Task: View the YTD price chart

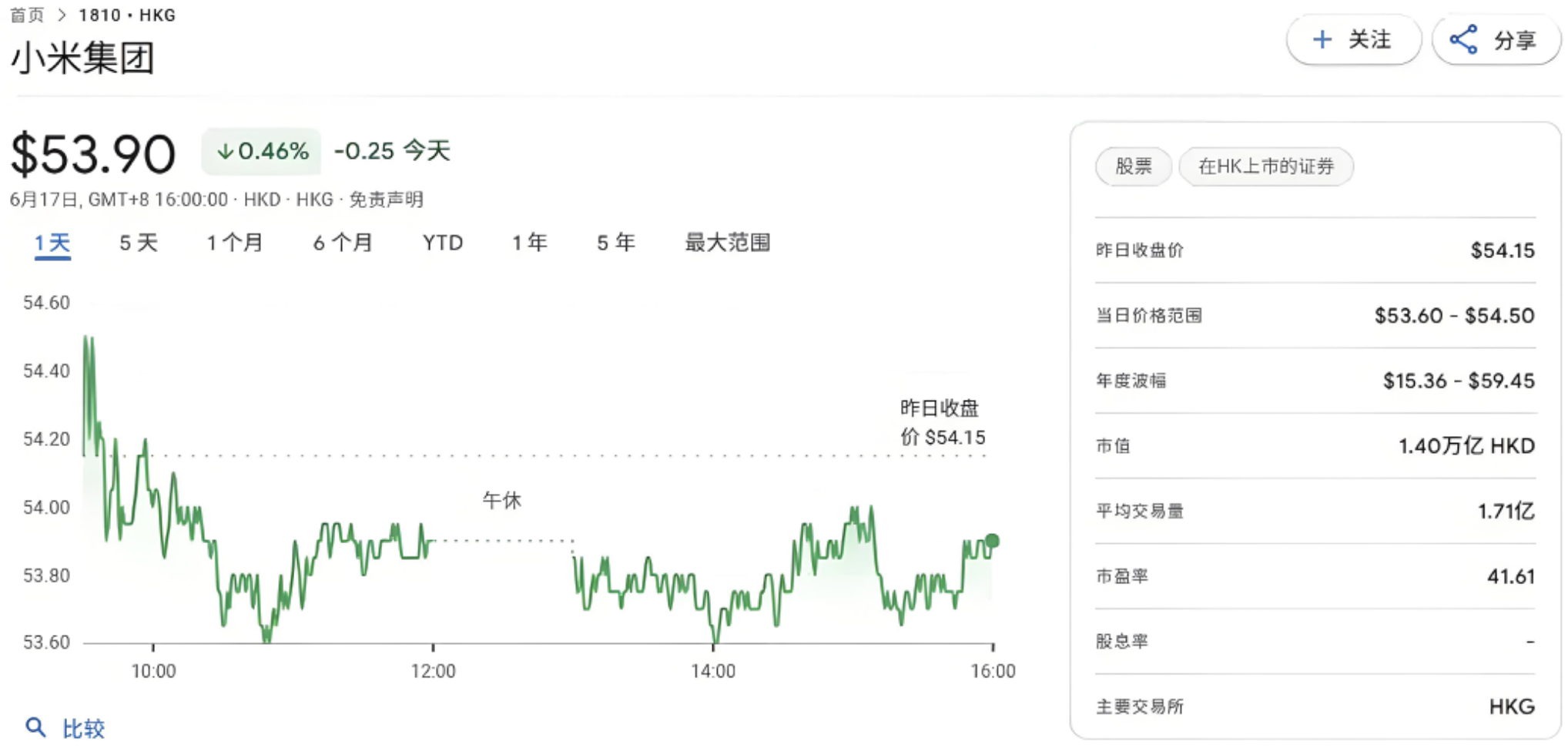Action: [x=443, y=243]
